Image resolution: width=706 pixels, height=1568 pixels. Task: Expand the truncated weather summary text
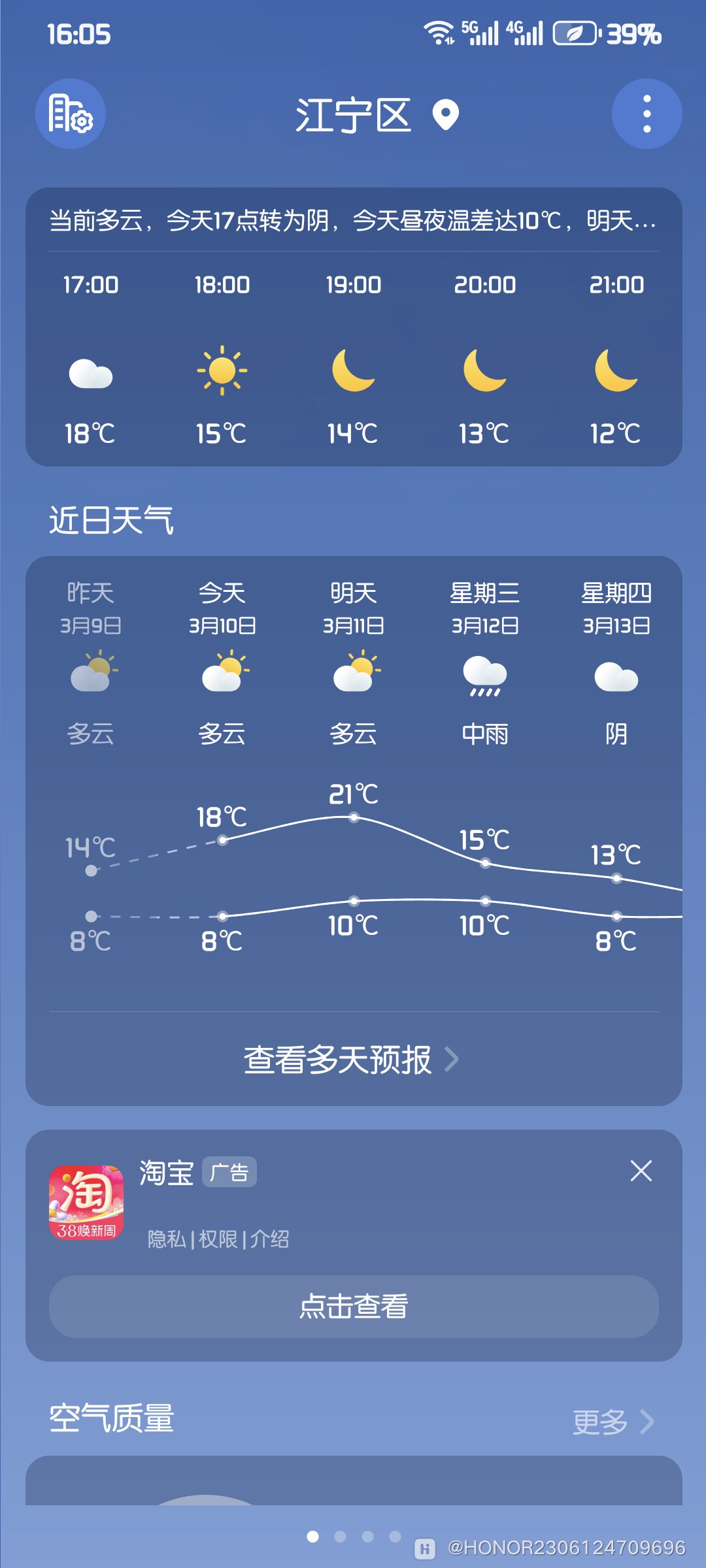(353, 222)
